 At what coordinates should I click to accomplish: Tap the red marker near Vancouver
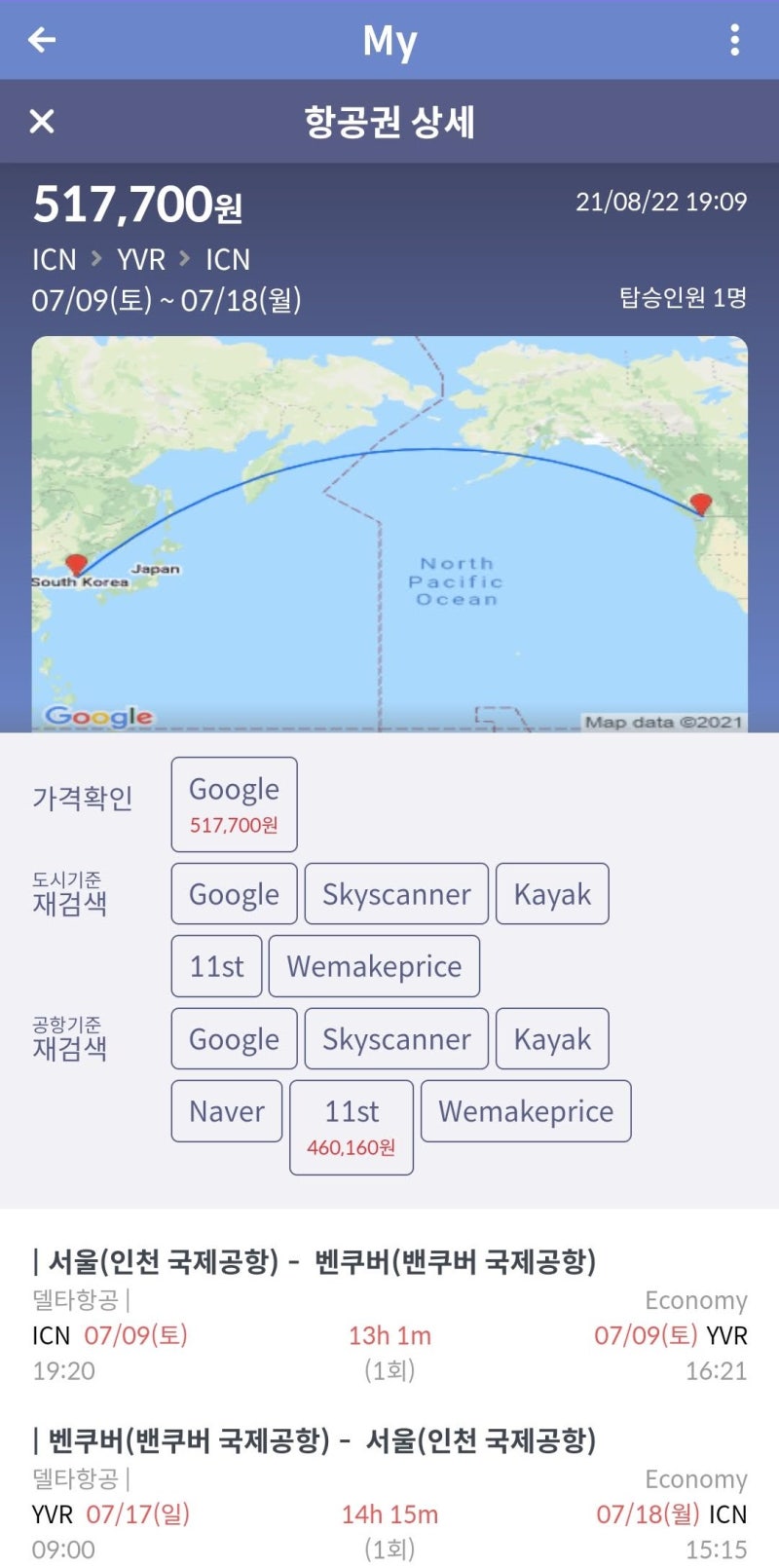pos(700,501)
